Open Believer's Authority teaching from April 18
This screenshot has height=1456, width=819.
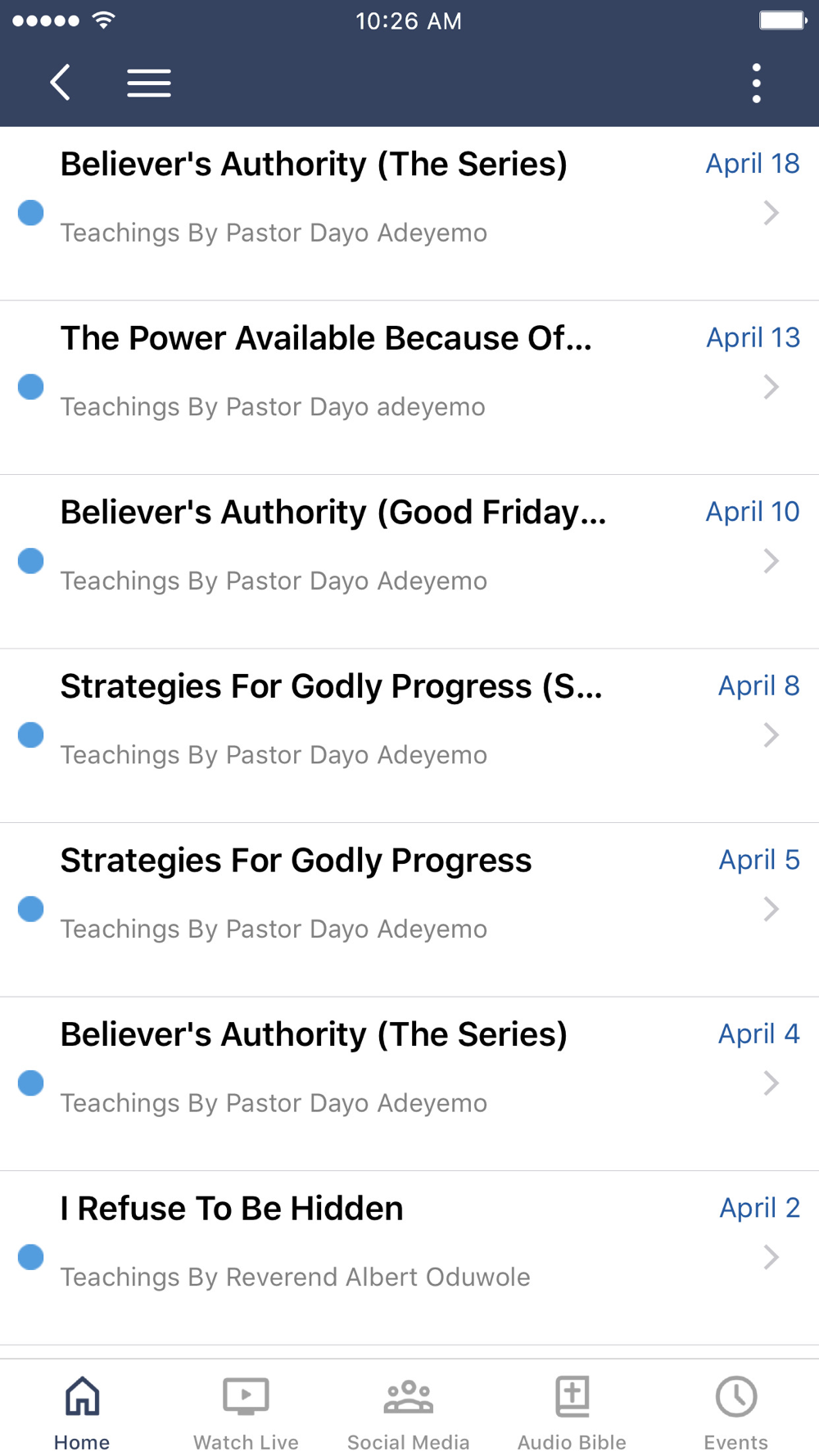tap(409, 214)
